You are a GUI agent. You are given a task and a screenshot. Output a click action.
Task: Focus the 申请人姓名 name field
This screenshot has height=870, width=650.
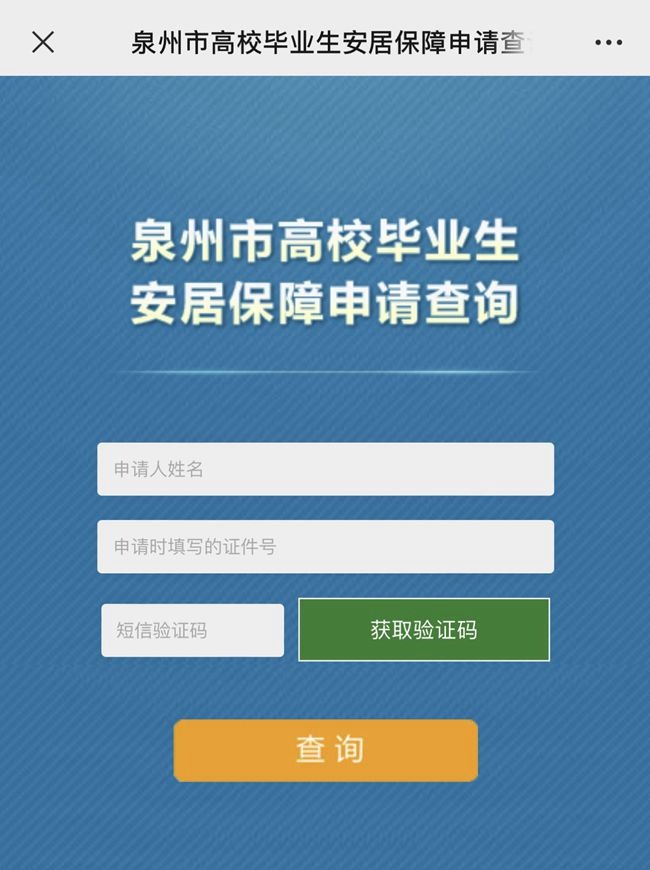pyautogui.click(x=325, y=469)
